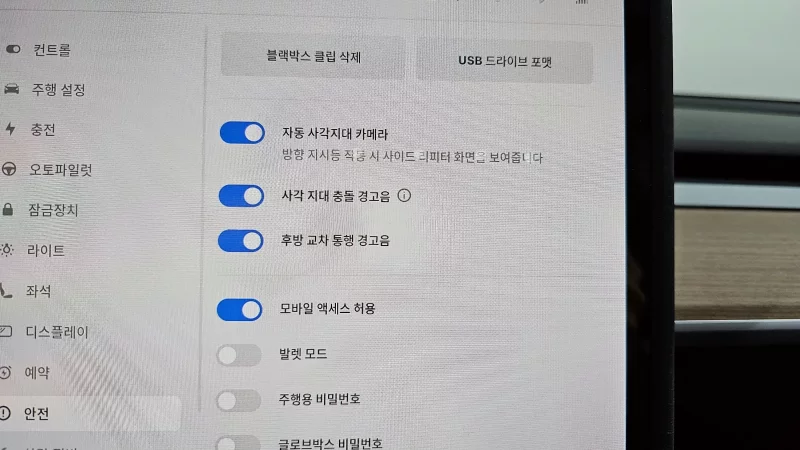Open the 예약 section

37,372
